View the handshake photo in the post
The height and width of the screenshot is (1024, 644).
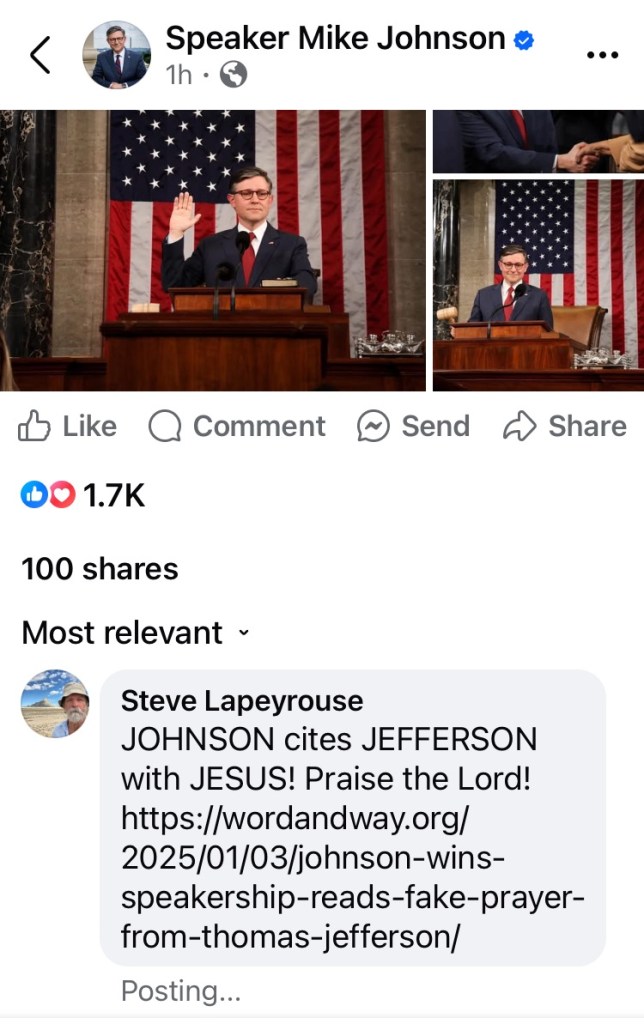[538, 141]
